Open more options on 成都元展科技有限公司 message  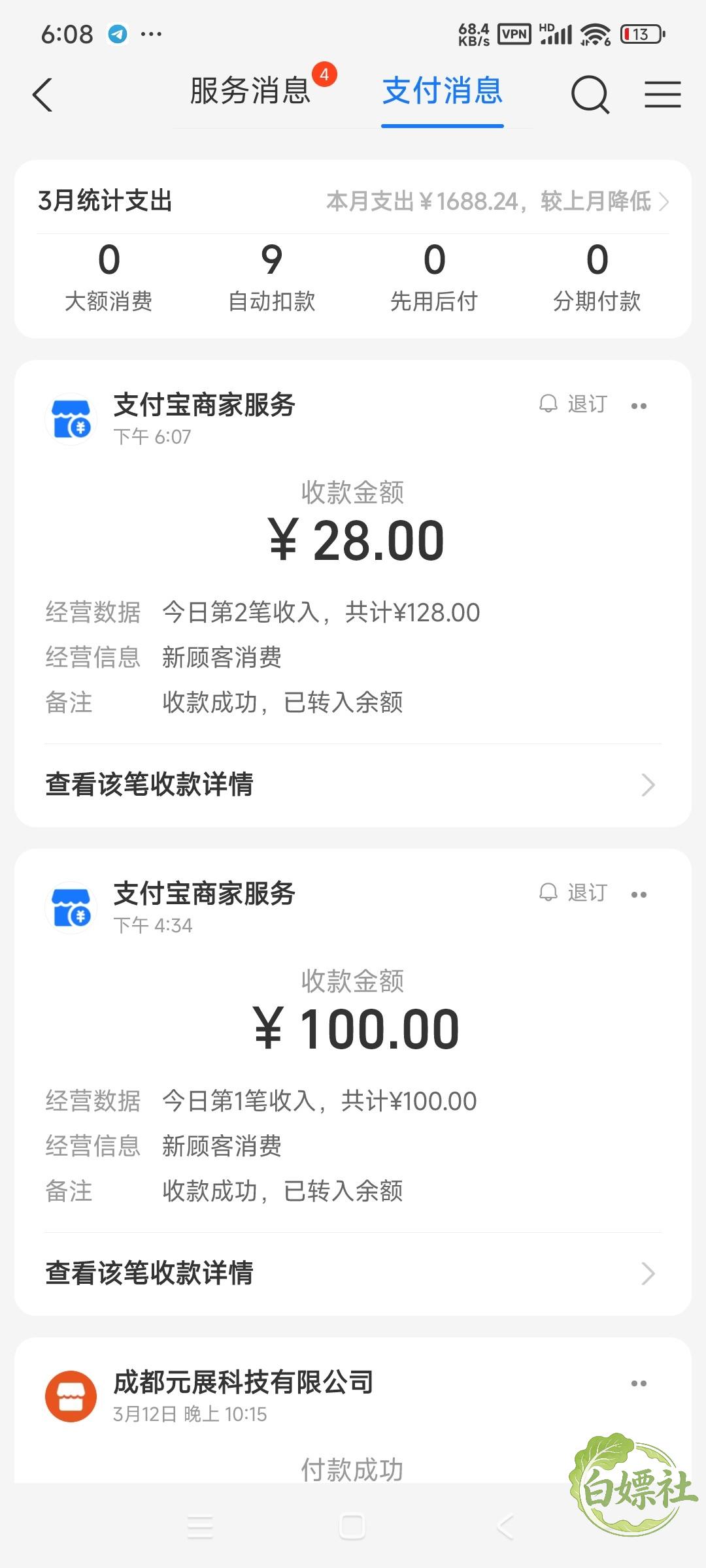(639, 1383)
